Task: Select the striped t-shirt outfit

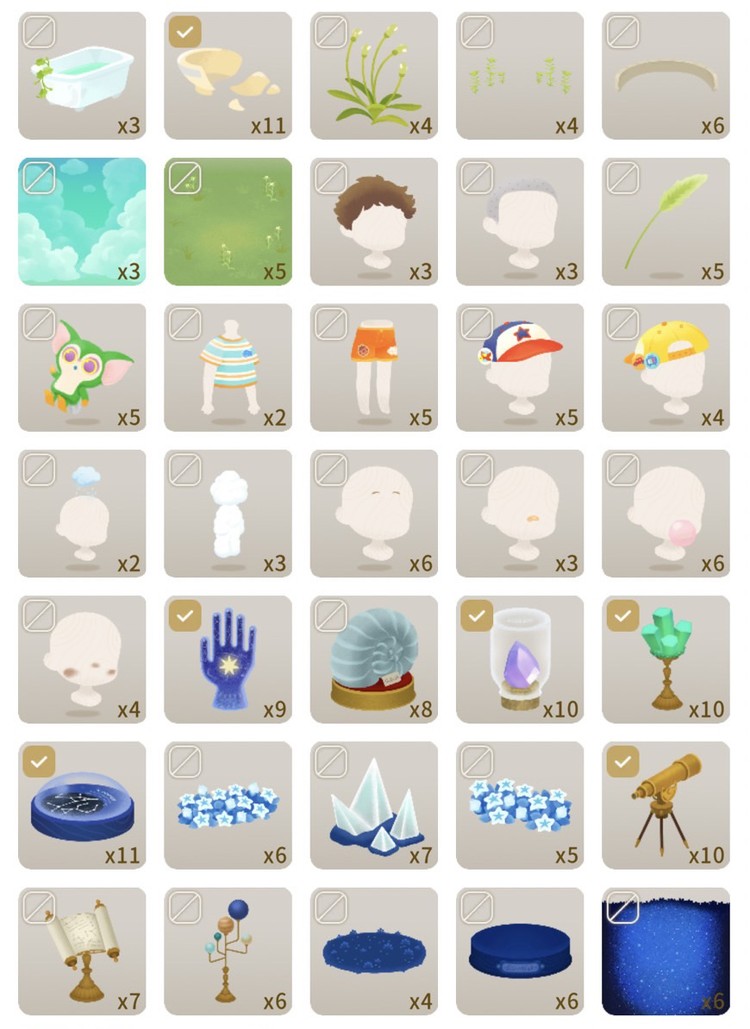Action: point(228,367)
